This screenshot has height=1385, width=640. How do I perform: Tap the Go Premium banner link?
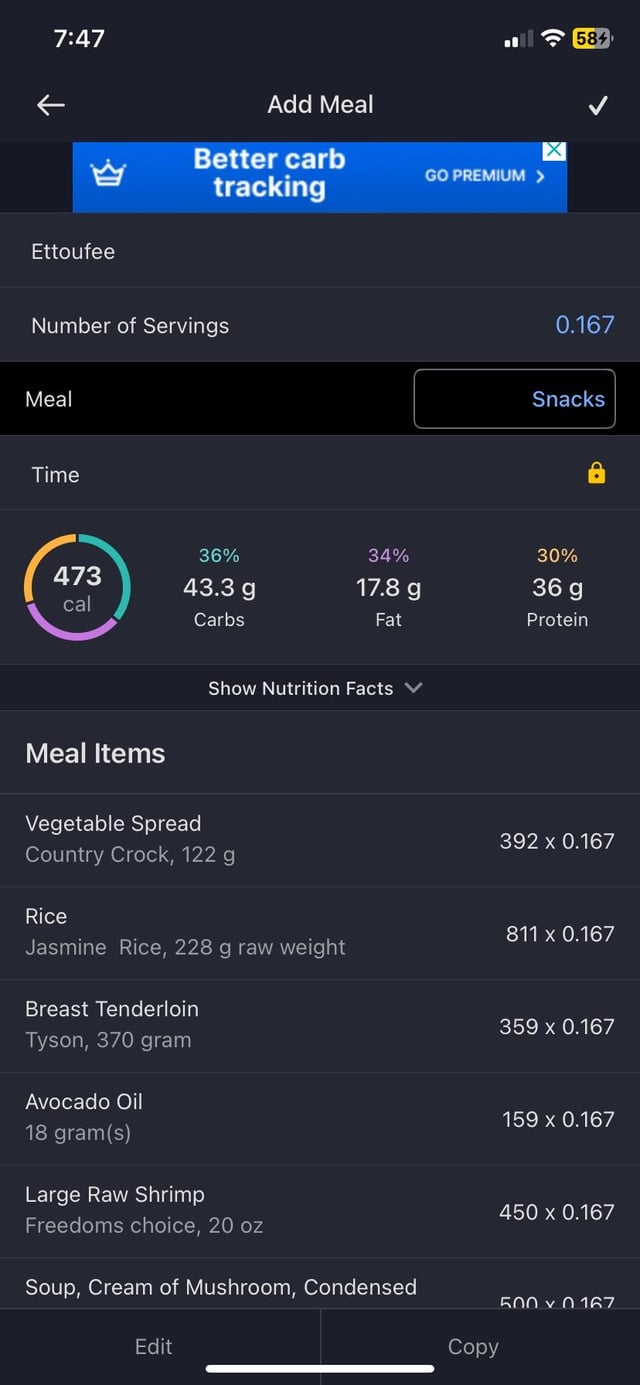(485, 176)
